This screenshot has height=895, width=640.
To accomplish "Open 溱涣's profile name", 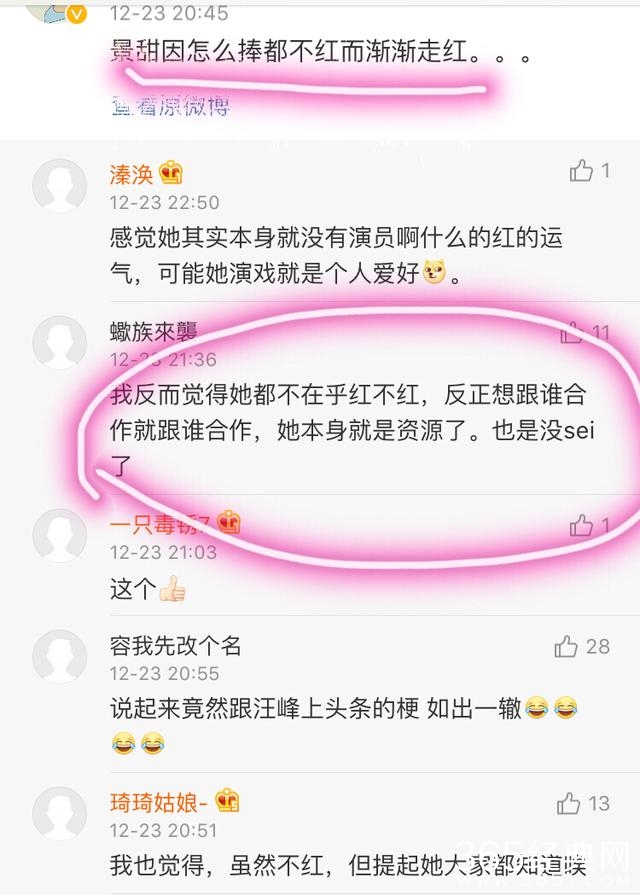I will [x=132, y=174].
